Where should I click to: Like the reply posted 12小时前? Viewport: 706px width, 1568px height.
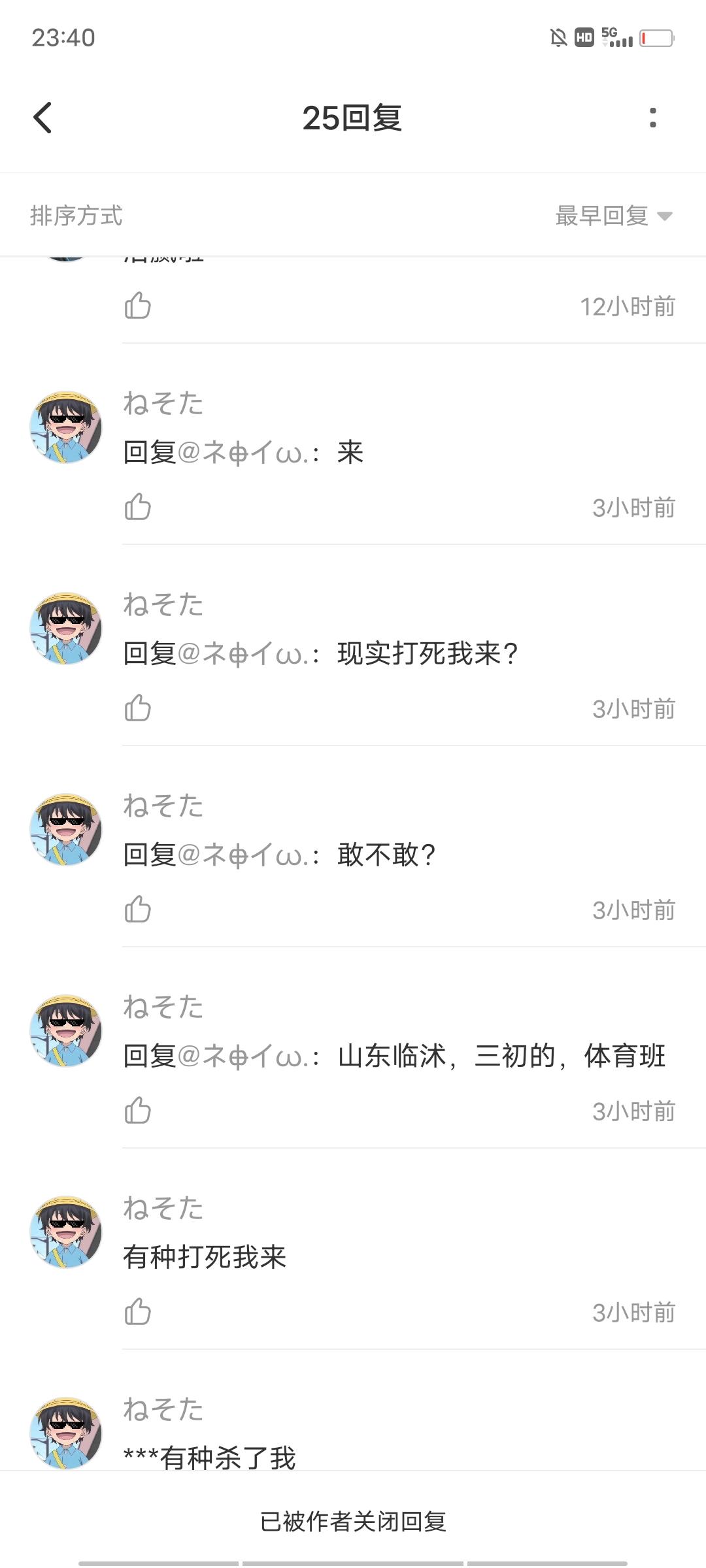137,306
